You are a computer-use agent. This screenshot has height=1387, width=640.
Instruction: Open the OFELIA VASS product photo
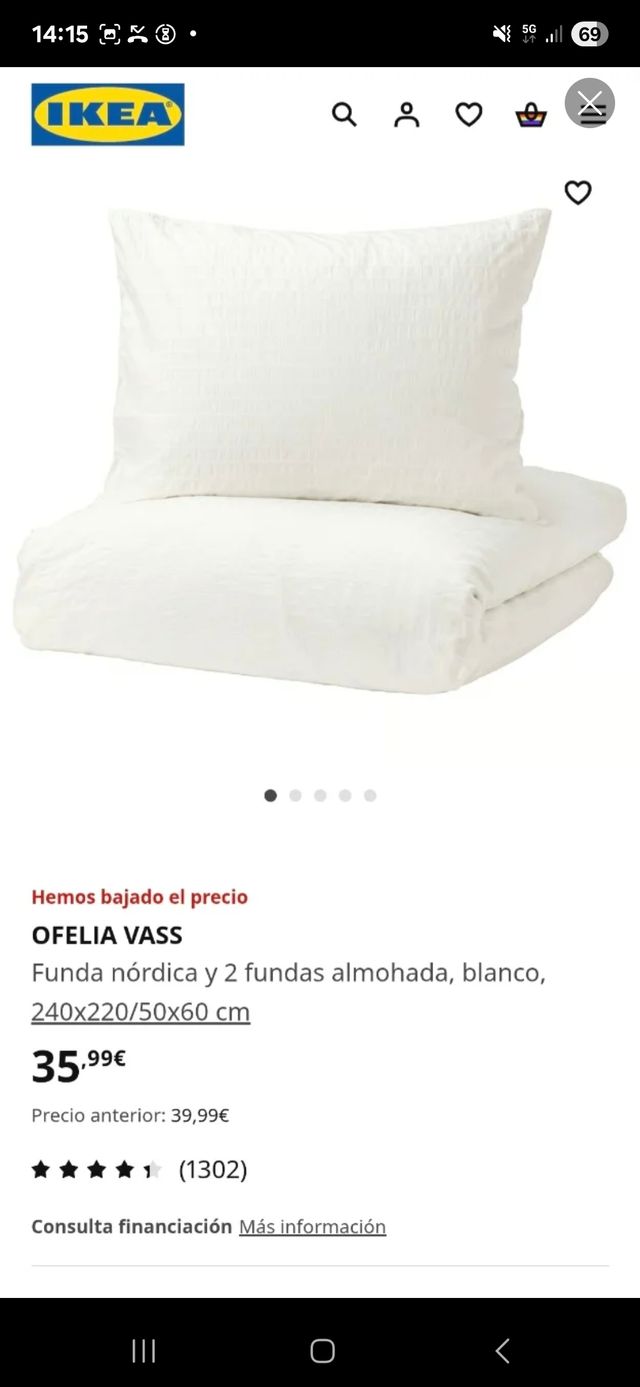[320, 450]
